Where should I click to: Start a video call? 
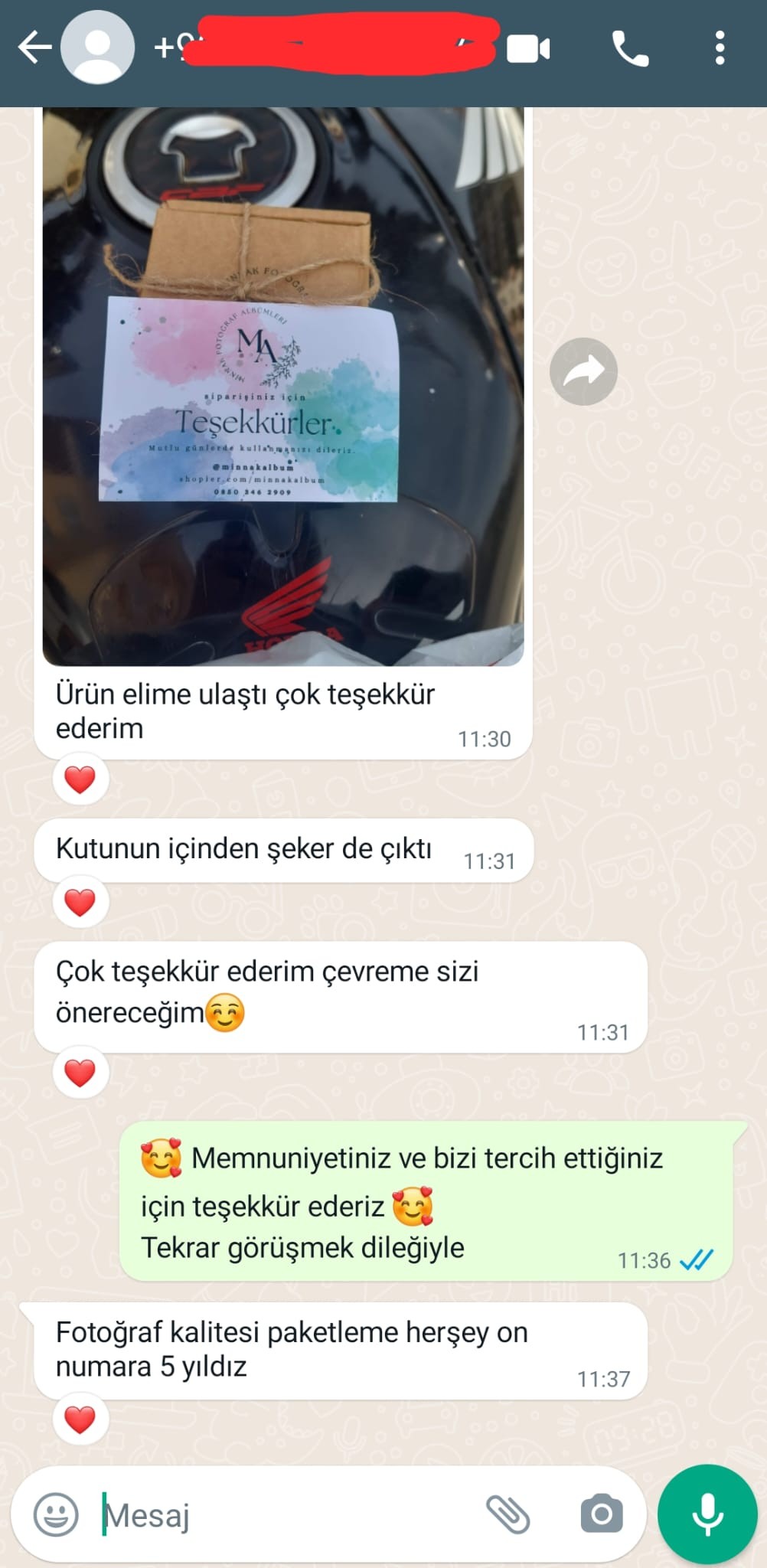(528, 50)
